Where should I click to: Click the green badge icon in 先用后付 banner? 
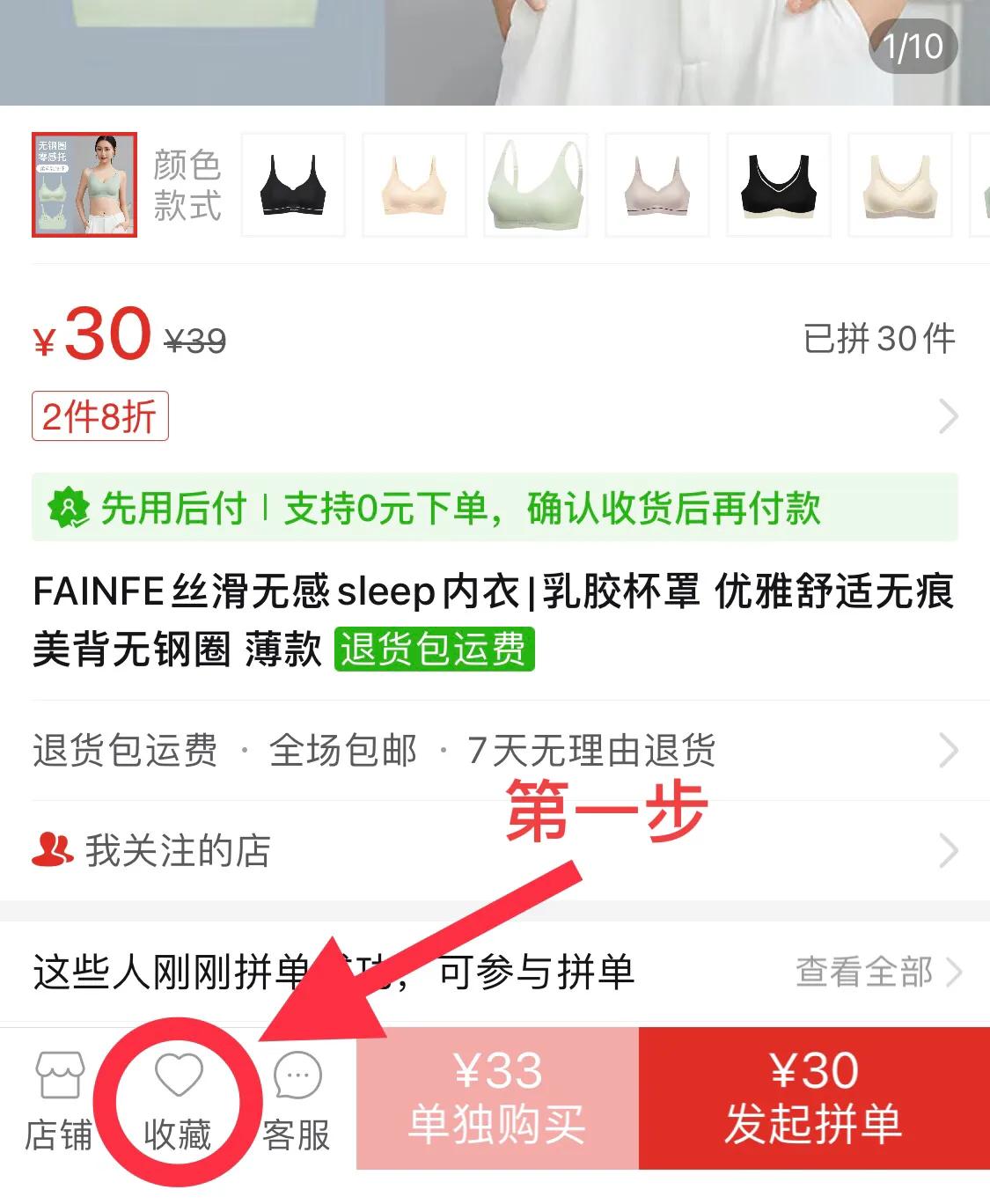pos(70,506)
